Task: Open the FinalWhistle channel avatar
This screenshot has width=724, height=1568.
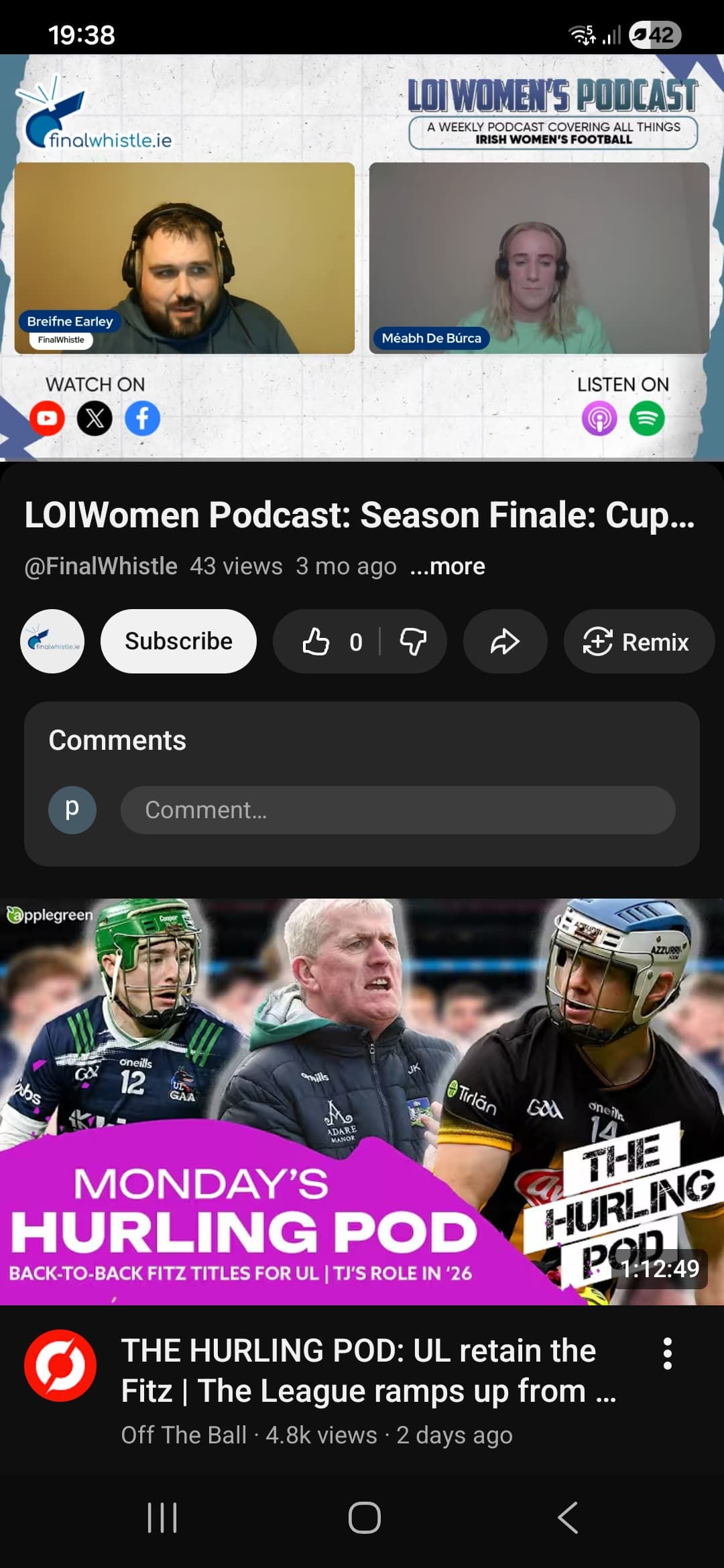Action: pyautogui.click(x=52, y=641)
